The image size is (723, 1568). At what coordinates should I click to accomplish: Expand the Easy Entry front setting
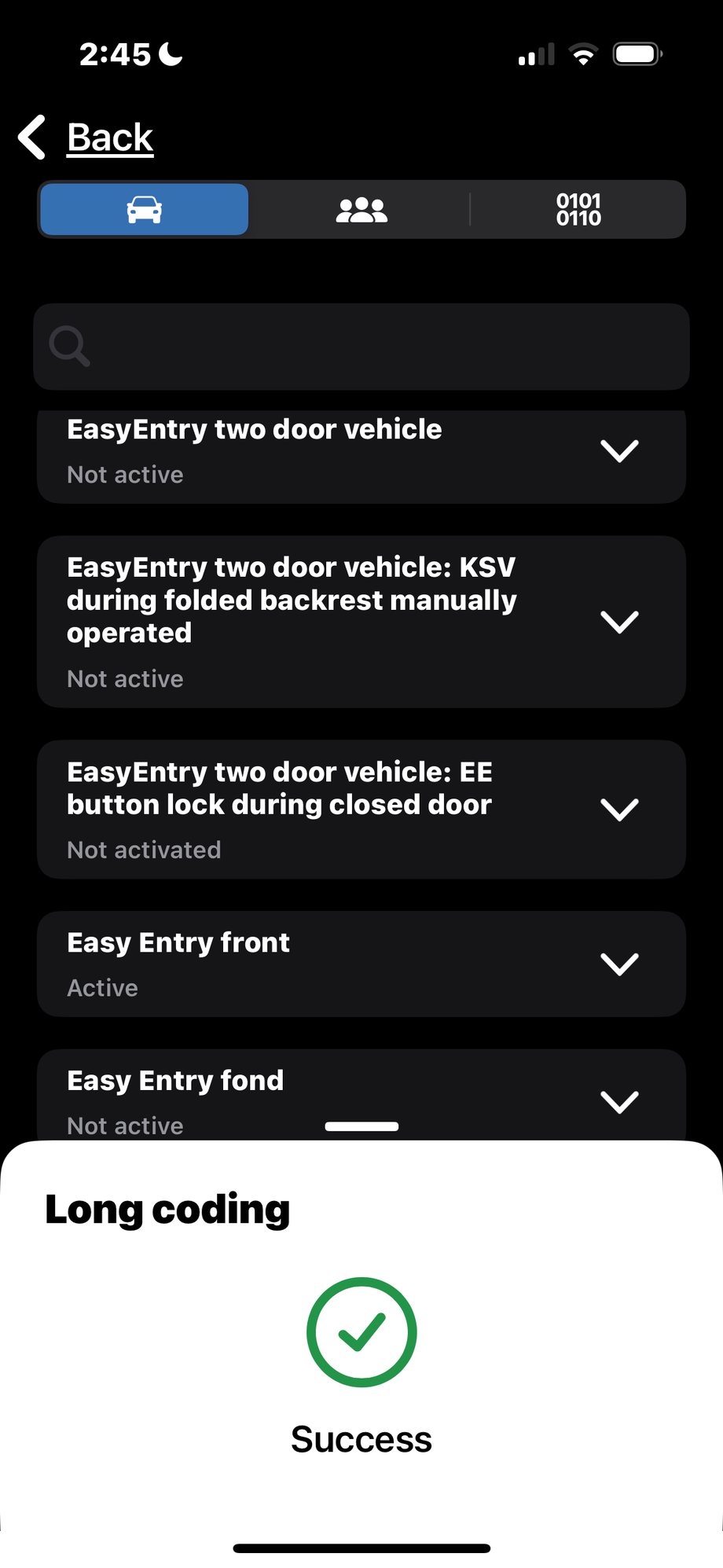[x=619, y=964]
